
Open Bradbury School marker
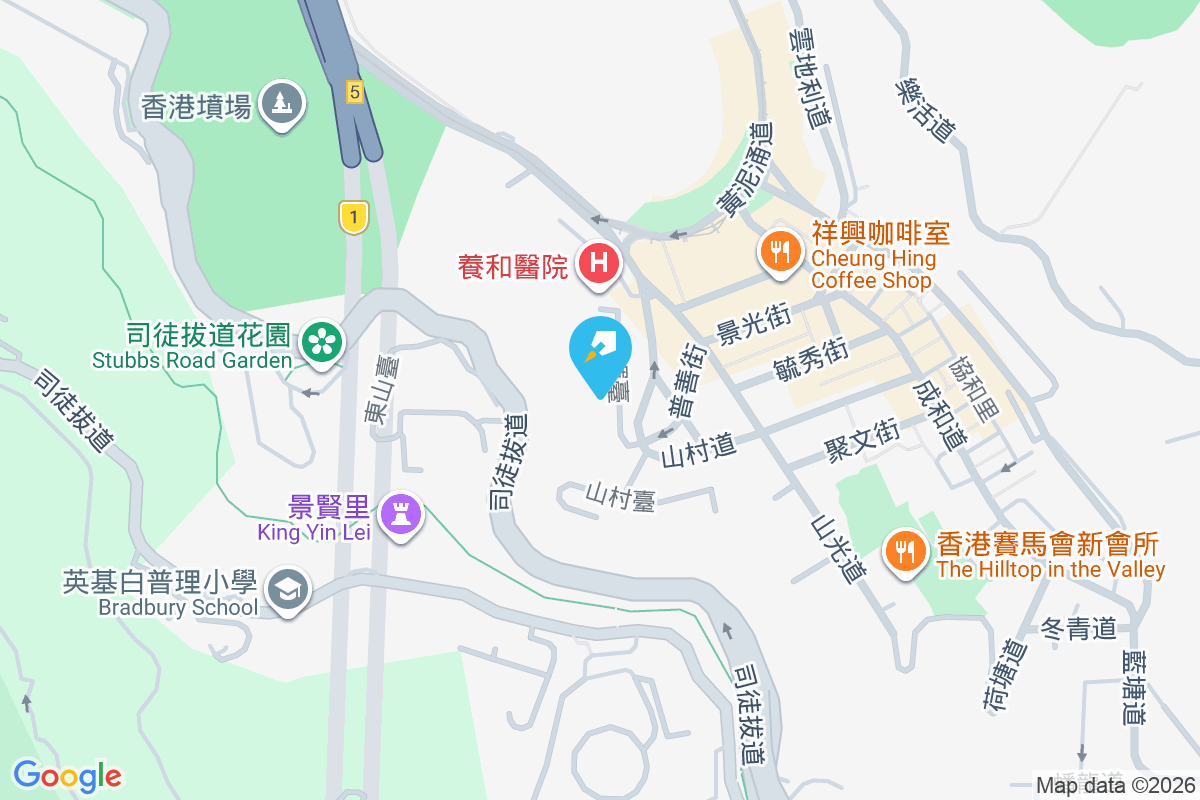click(x=288, y=592)
